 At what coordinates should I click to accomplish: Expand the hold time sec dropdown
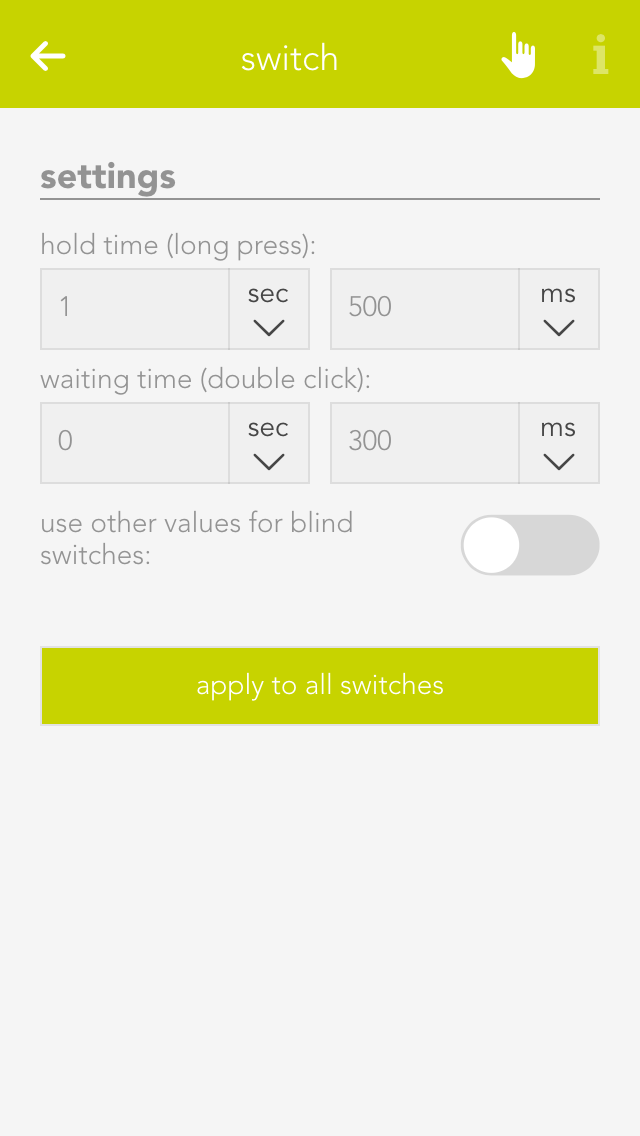coord(269,309)
